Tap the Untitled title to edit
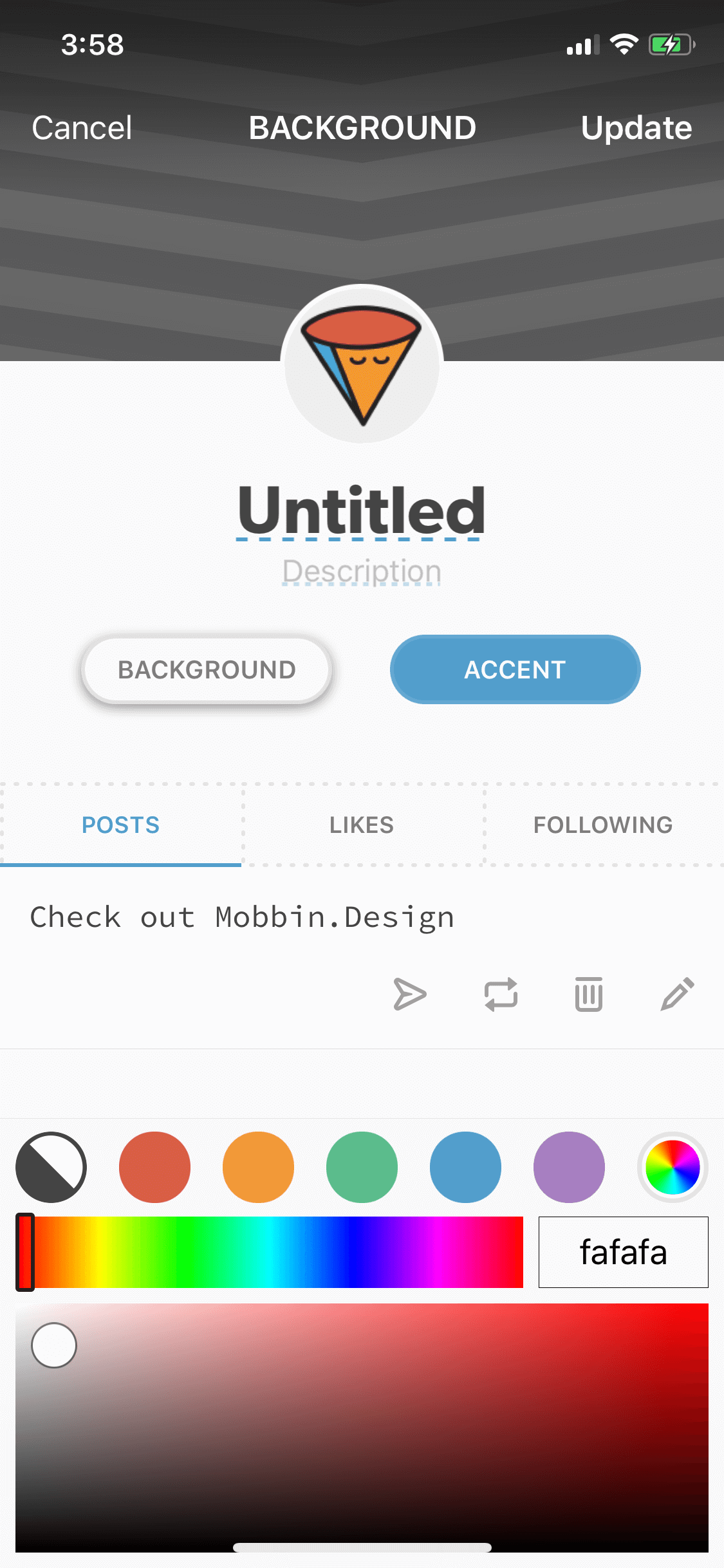The height and width of the screenshot is (1568, 724). pyautogui.click(x=361, y=510)
